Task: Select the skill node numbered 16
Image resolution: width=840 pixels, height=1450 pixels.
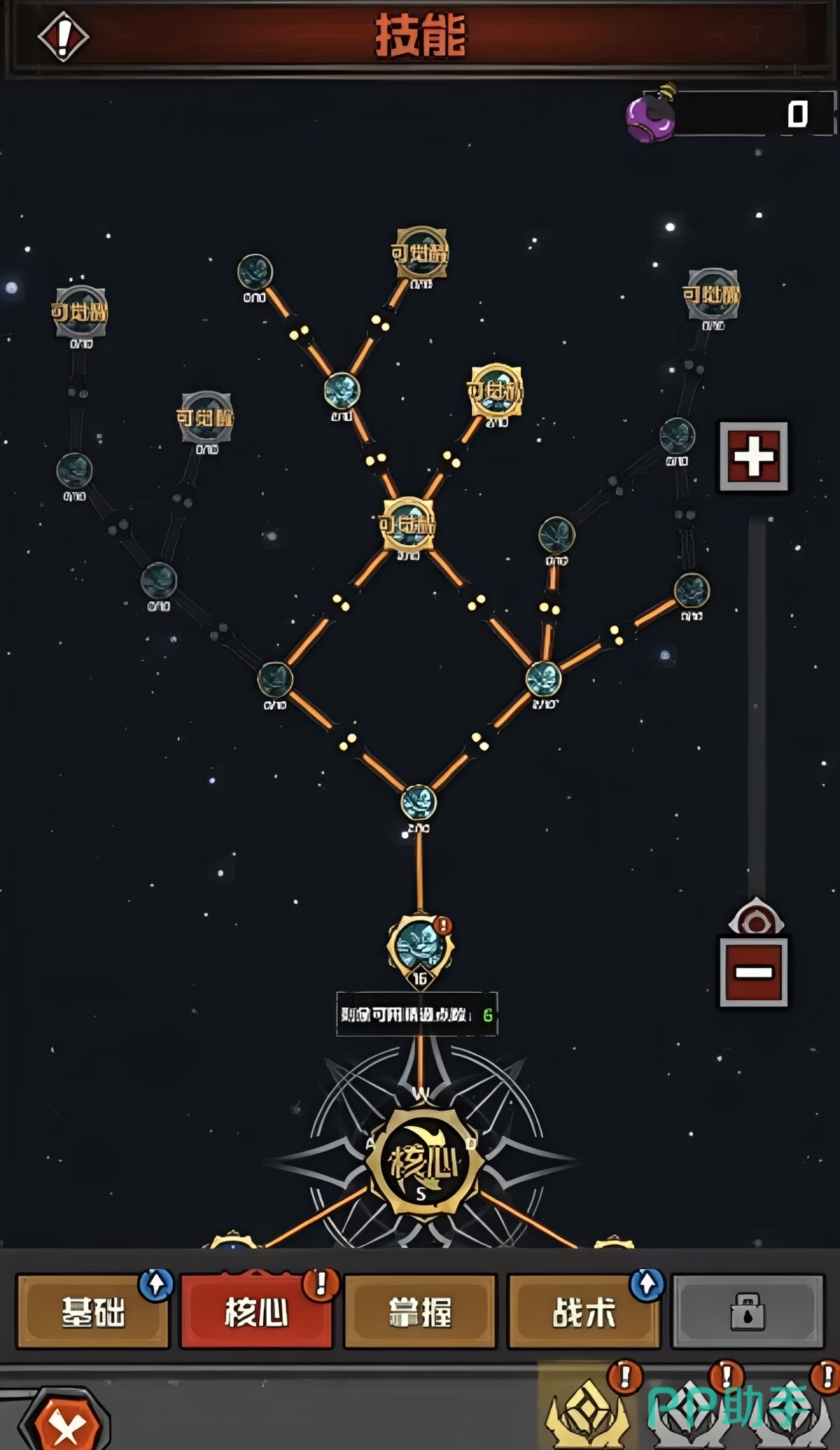Action: [420, 949]
